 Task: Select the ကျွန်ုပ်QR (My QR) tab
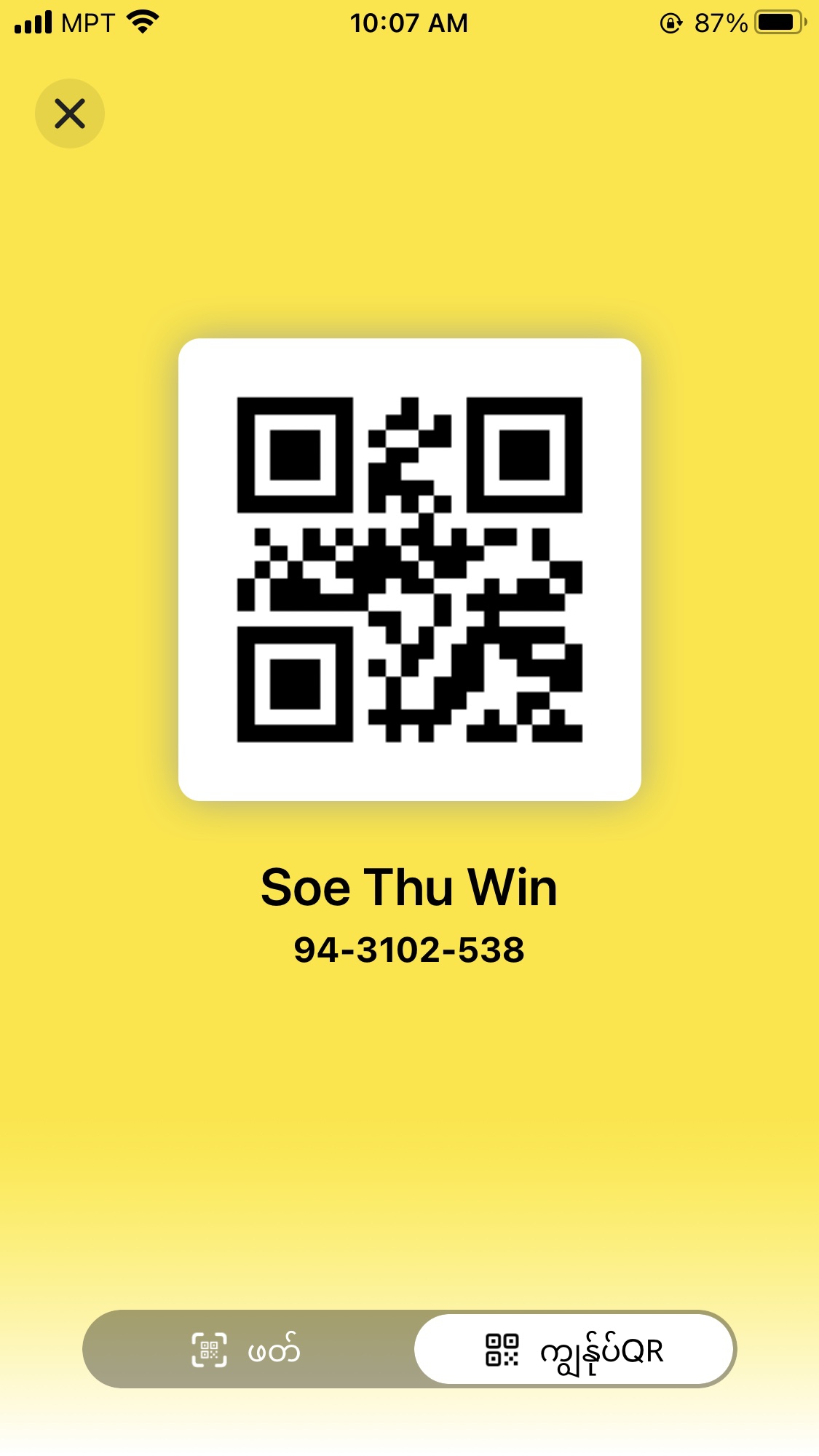574,1350
